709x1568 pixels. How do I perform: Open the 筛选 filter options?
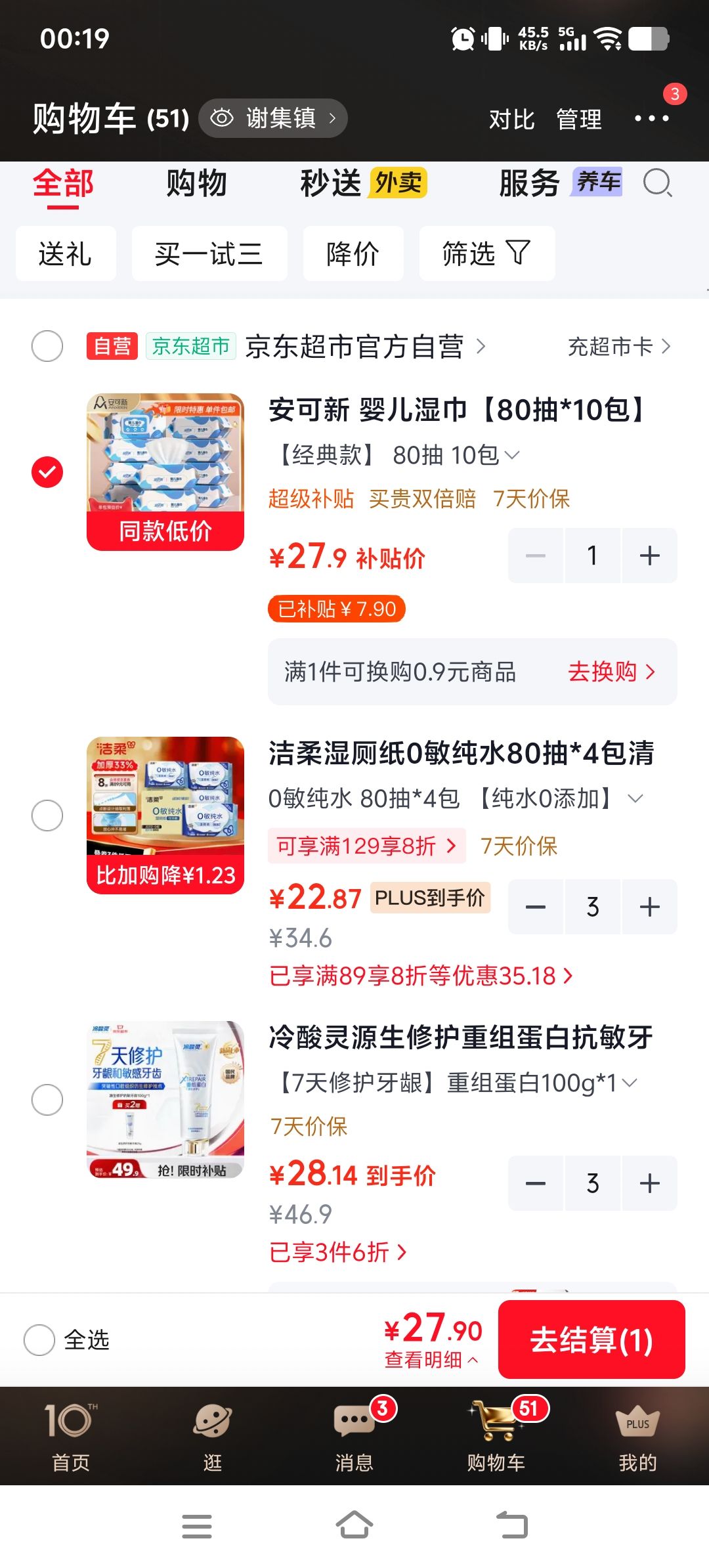487,253
